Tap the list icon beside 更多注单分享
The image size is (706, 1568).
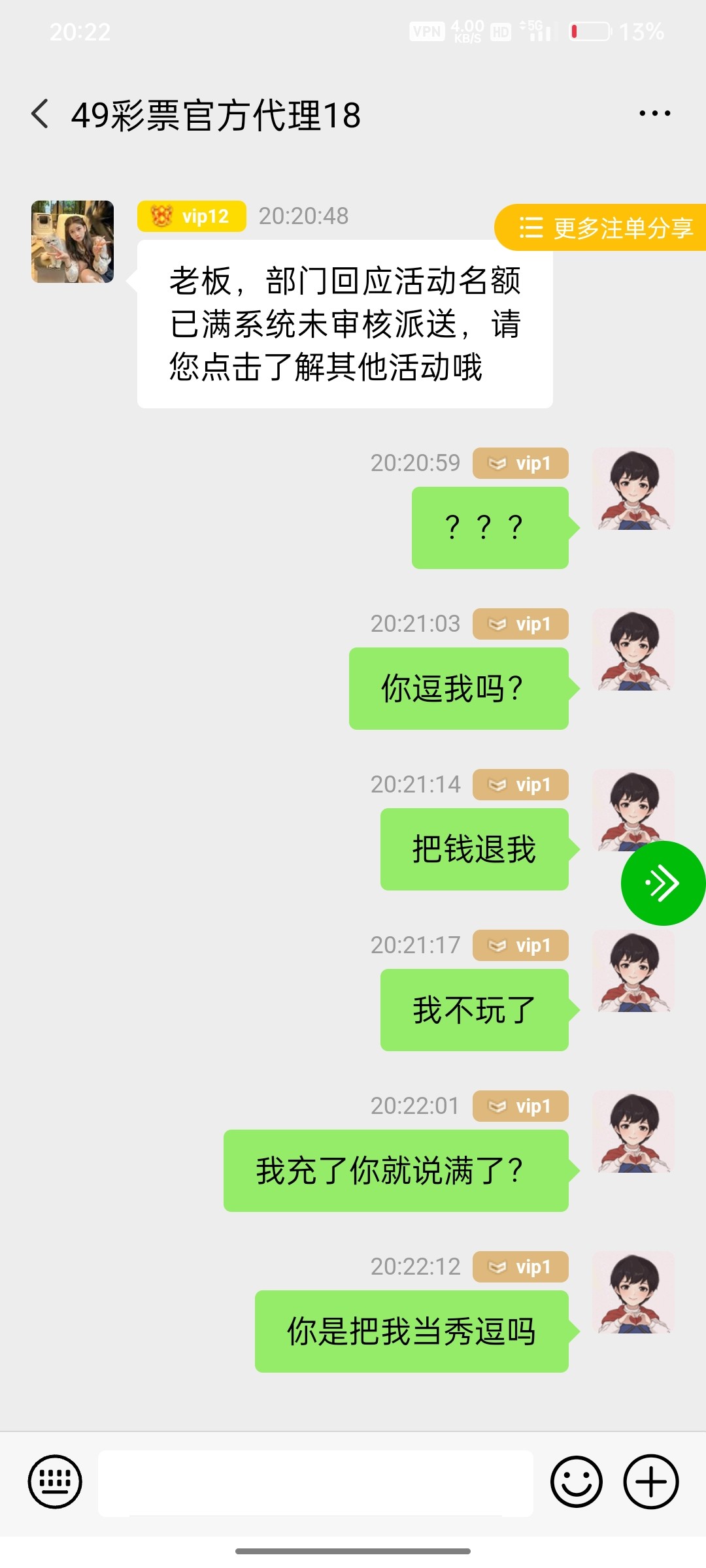click(x=531, y=227)
